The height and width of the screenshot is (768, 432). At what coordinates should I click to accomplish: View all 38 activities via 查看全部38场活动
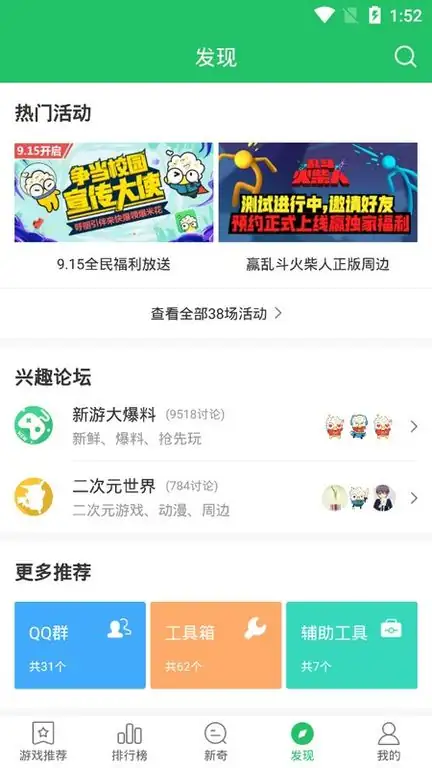216,313
